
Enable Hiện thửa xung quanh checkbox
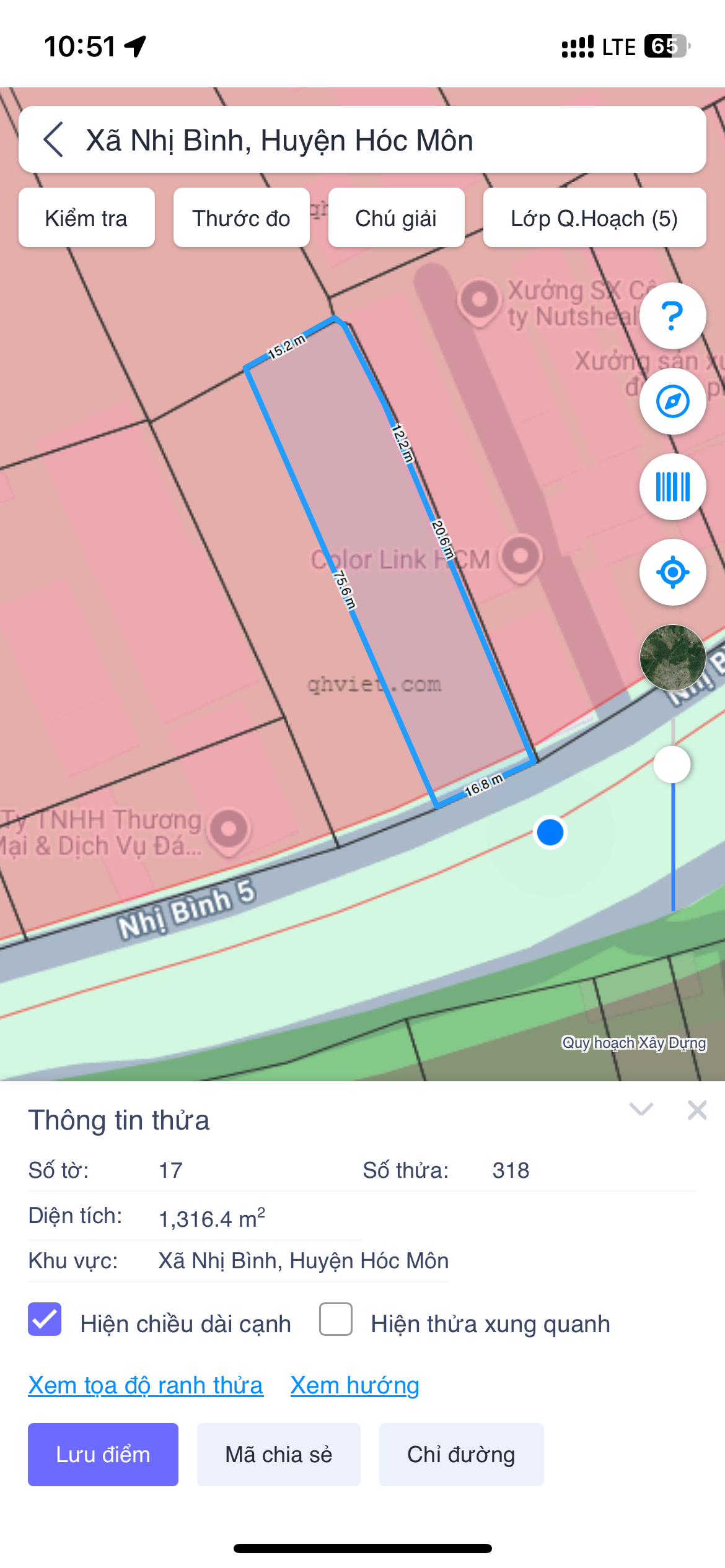pos(336,1318)
